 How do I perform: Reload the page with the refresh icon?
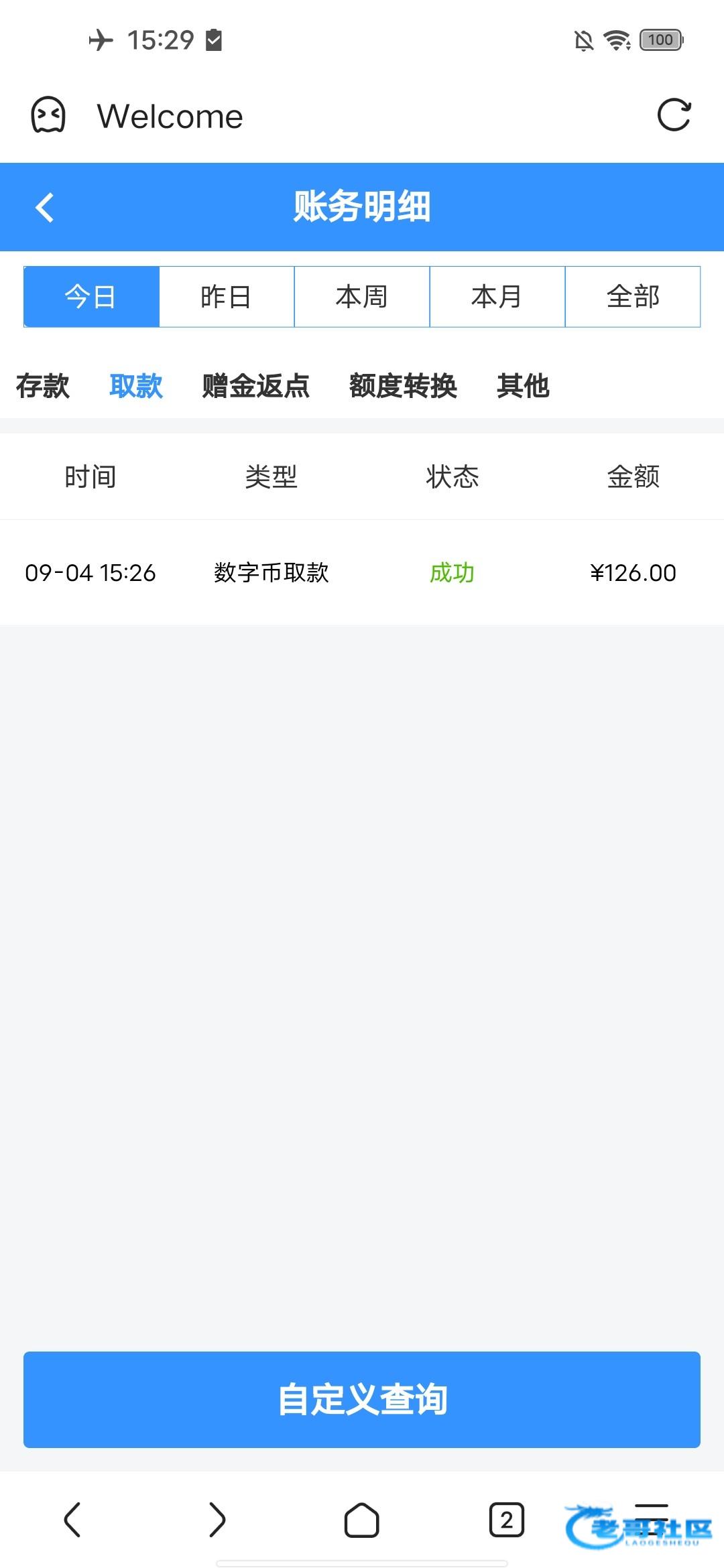pyautogui.click(x=674, y=115)
